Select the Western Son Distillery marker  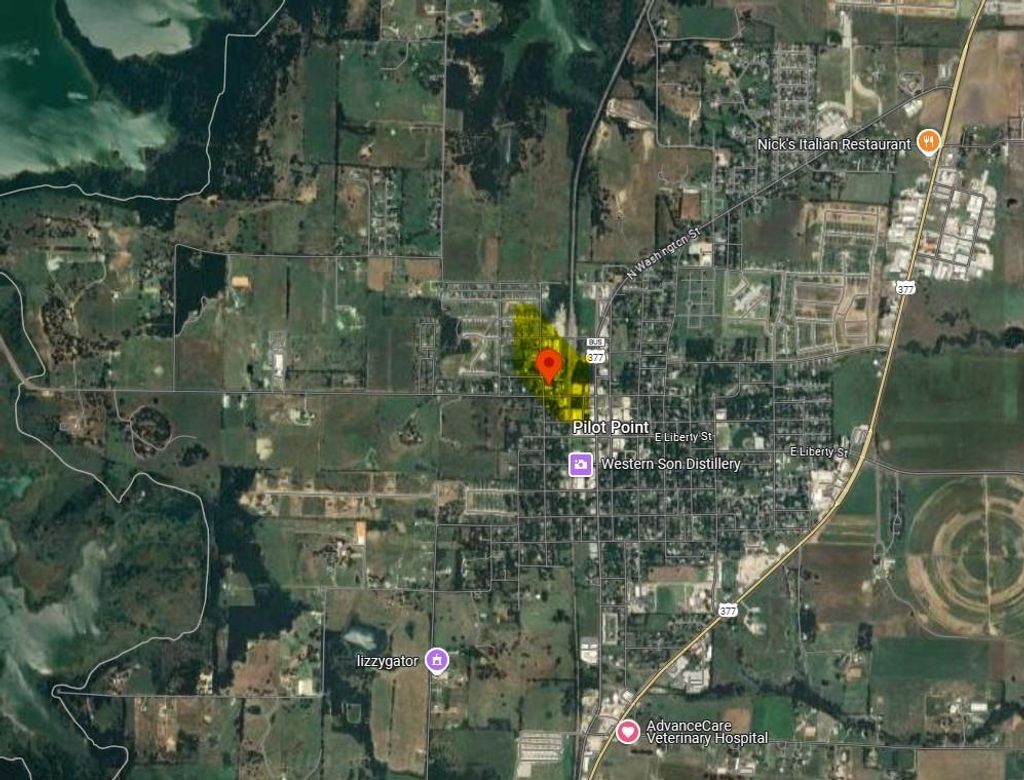click(x=581, y=464)
